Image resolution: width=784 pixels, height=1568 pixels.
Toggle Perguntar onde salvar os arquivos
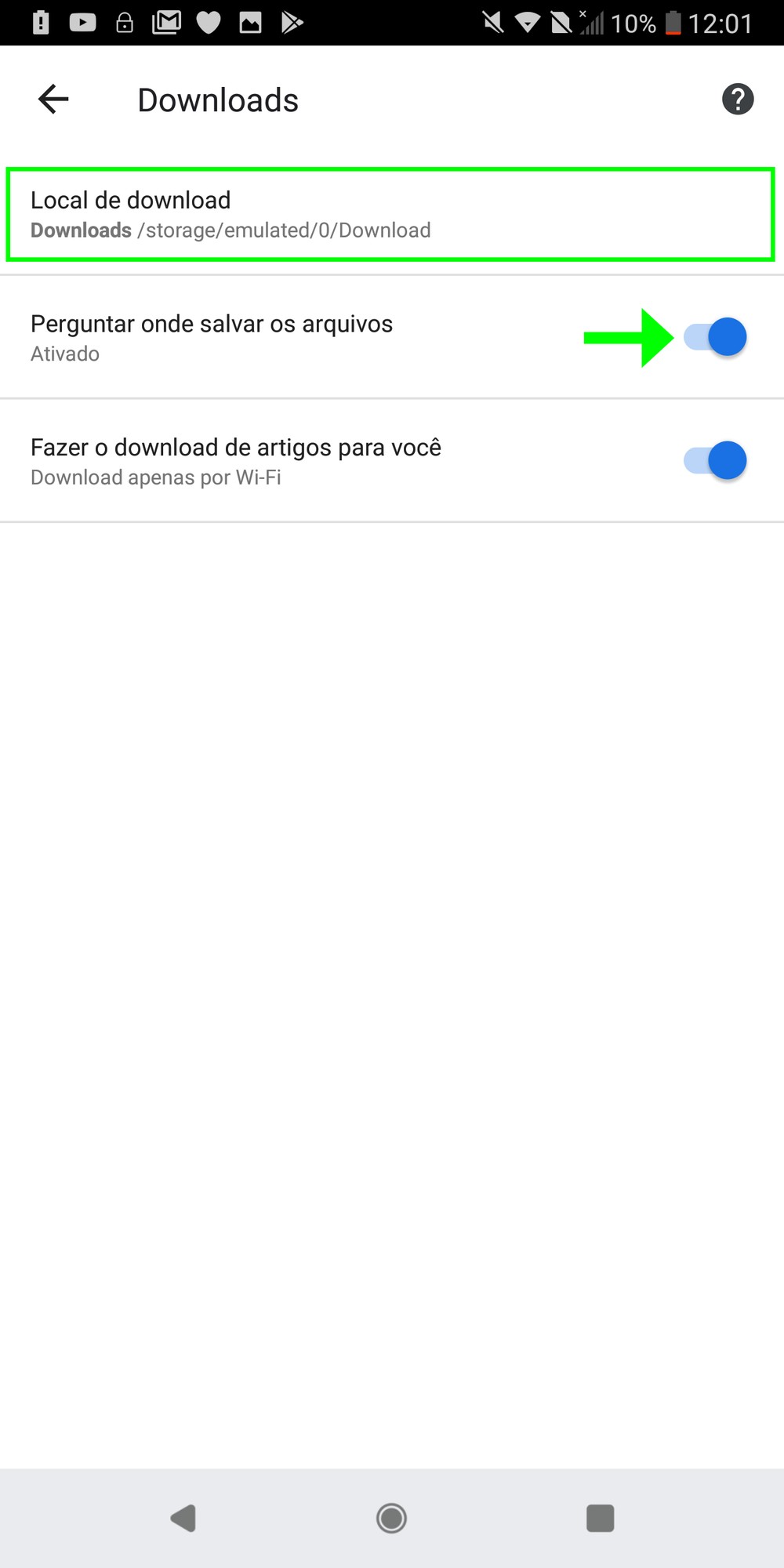pyautogui.click(x=715, y=337)
